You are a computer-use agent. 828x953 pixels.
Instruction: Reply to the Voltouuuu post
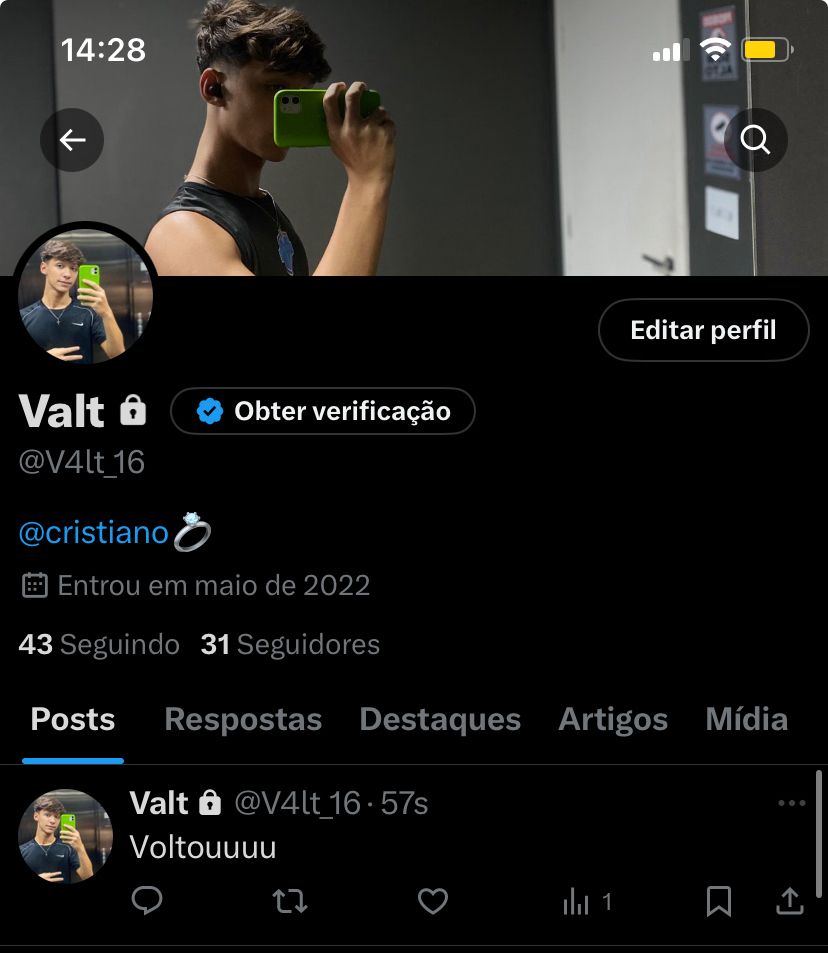point(147,902)
